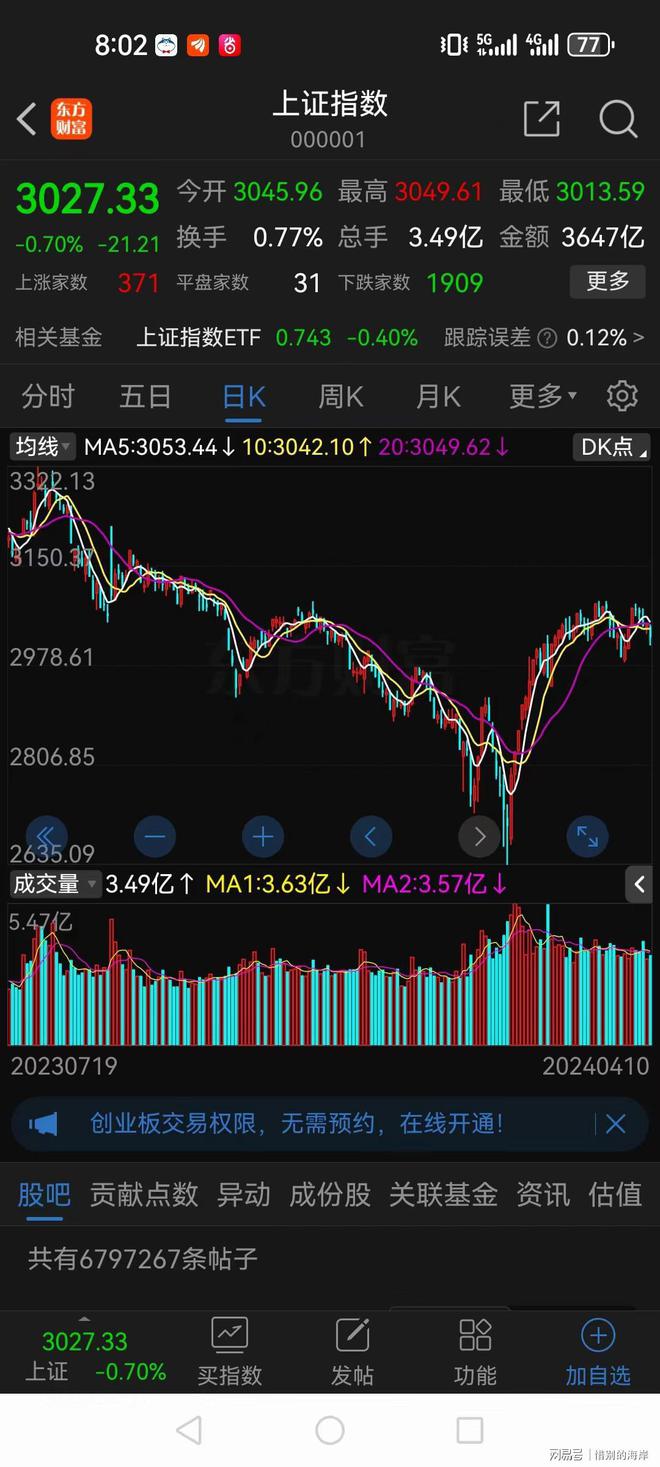Switch to the 五日 chart tab
The width and height of the screenshot is (660, 1467).
tap(145, 397)
